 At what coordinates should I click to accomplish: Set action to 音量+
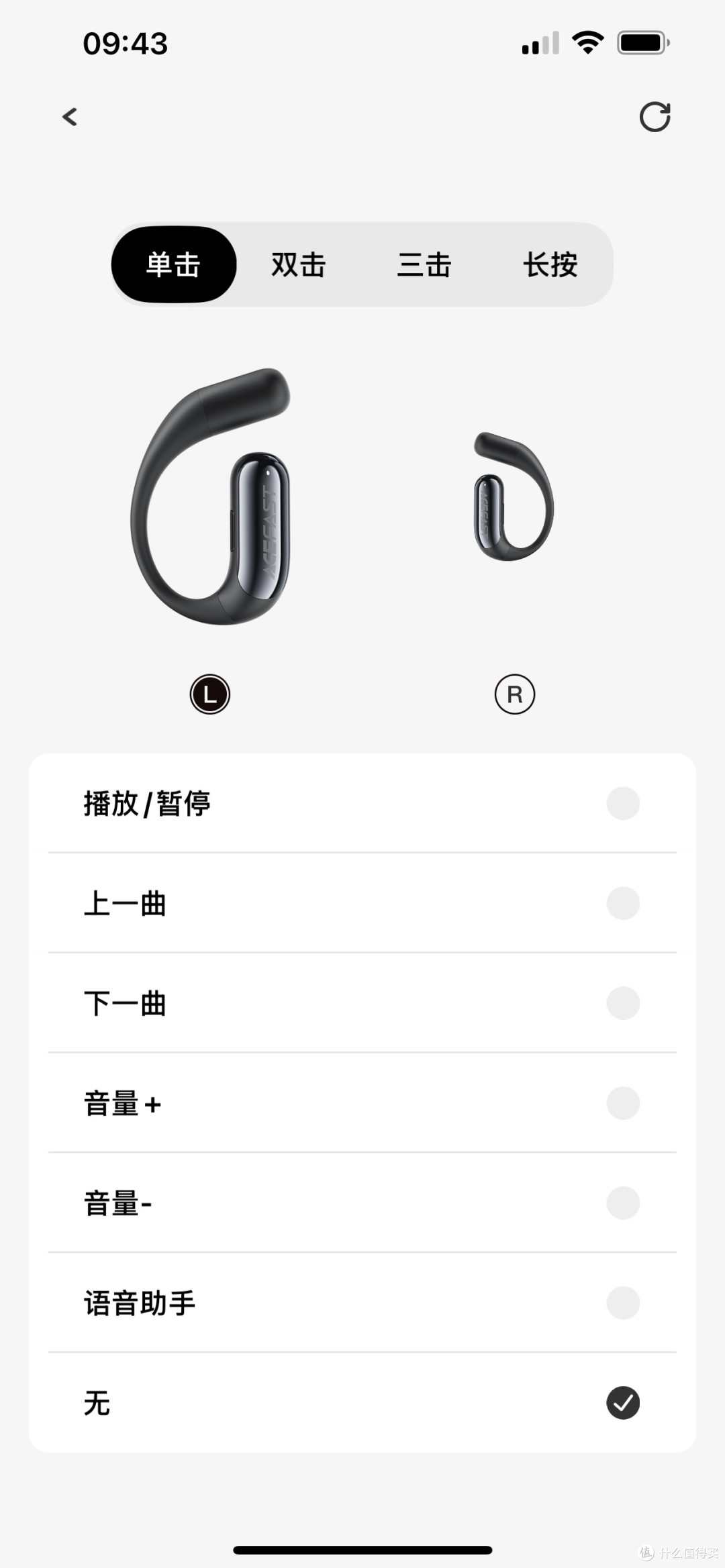362,1103
